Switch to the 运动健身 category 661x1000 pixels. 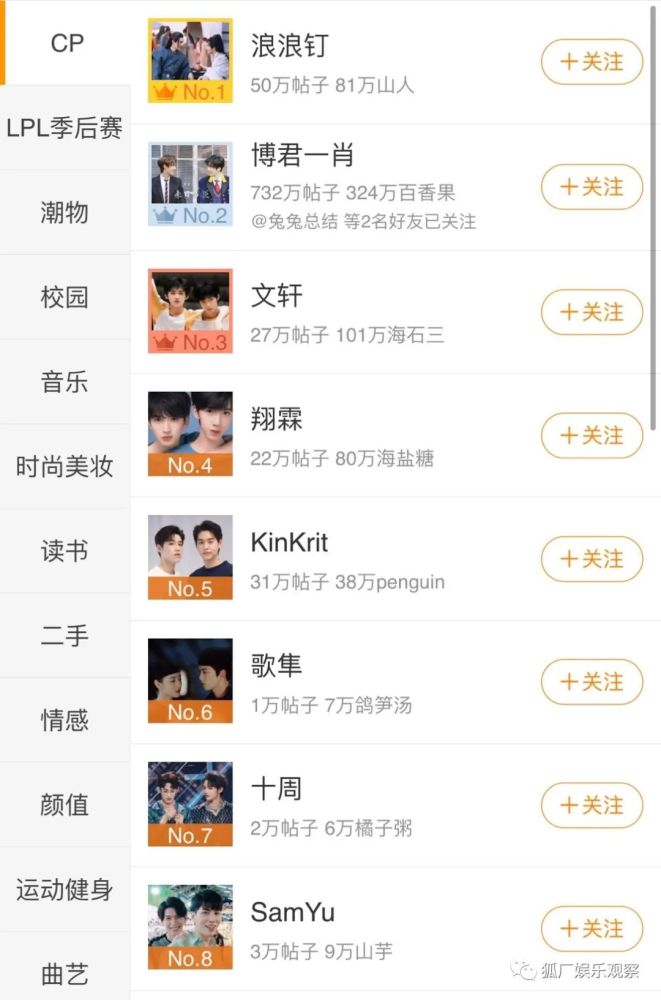pos(65,890)
